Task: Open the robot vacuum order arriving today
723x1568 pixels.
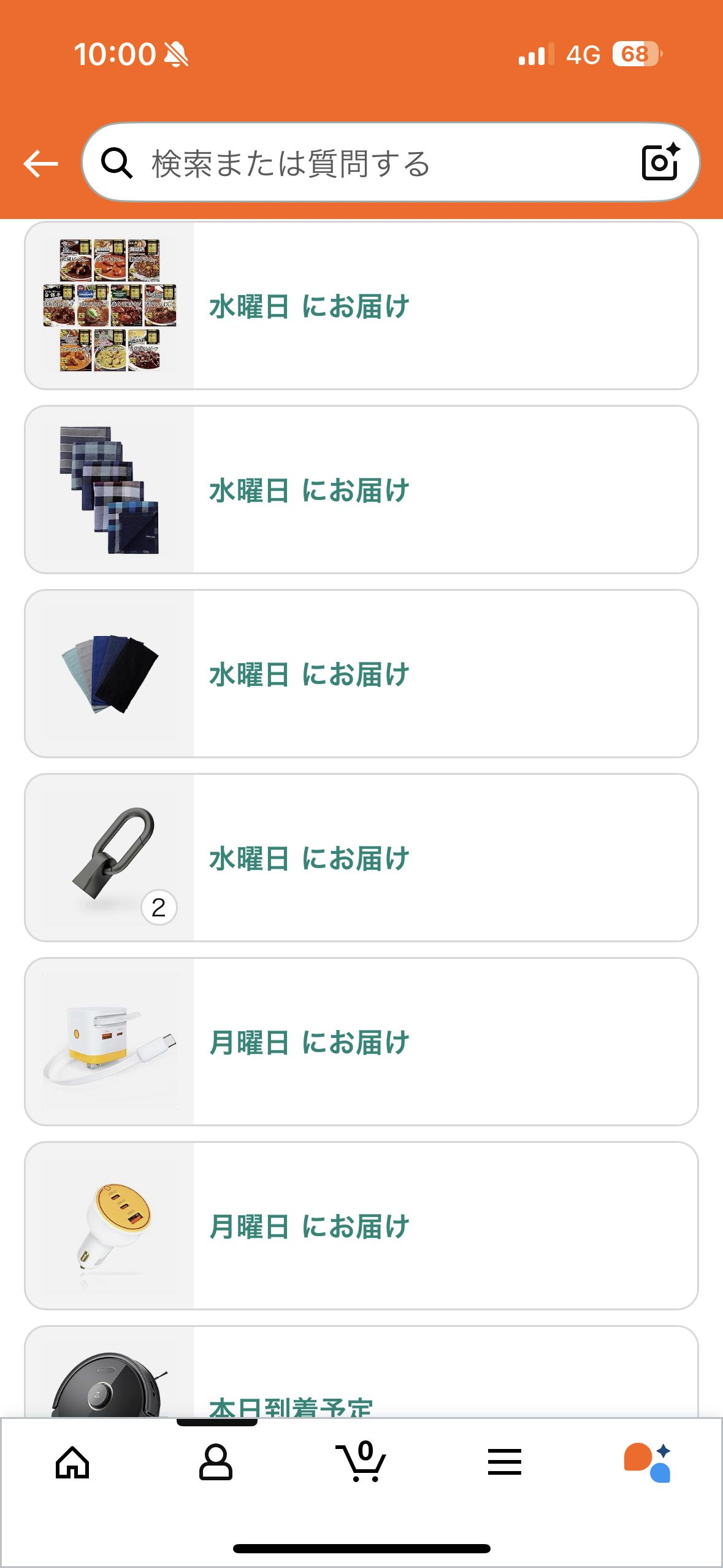Action: pyautogui.click(x=361, y=1380)
